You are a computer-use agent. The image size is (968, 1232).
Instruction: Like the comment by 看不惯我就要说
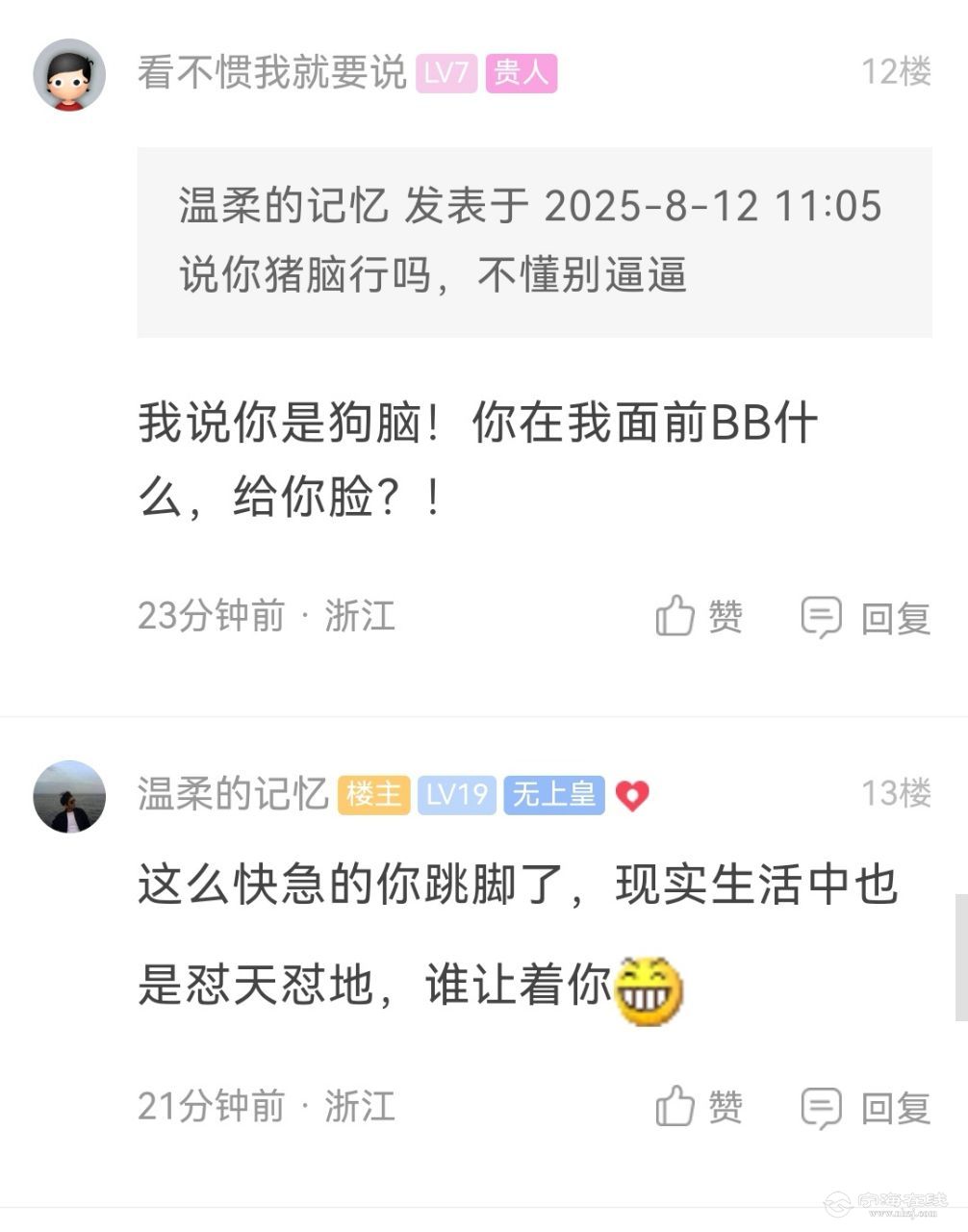[699, 616]
